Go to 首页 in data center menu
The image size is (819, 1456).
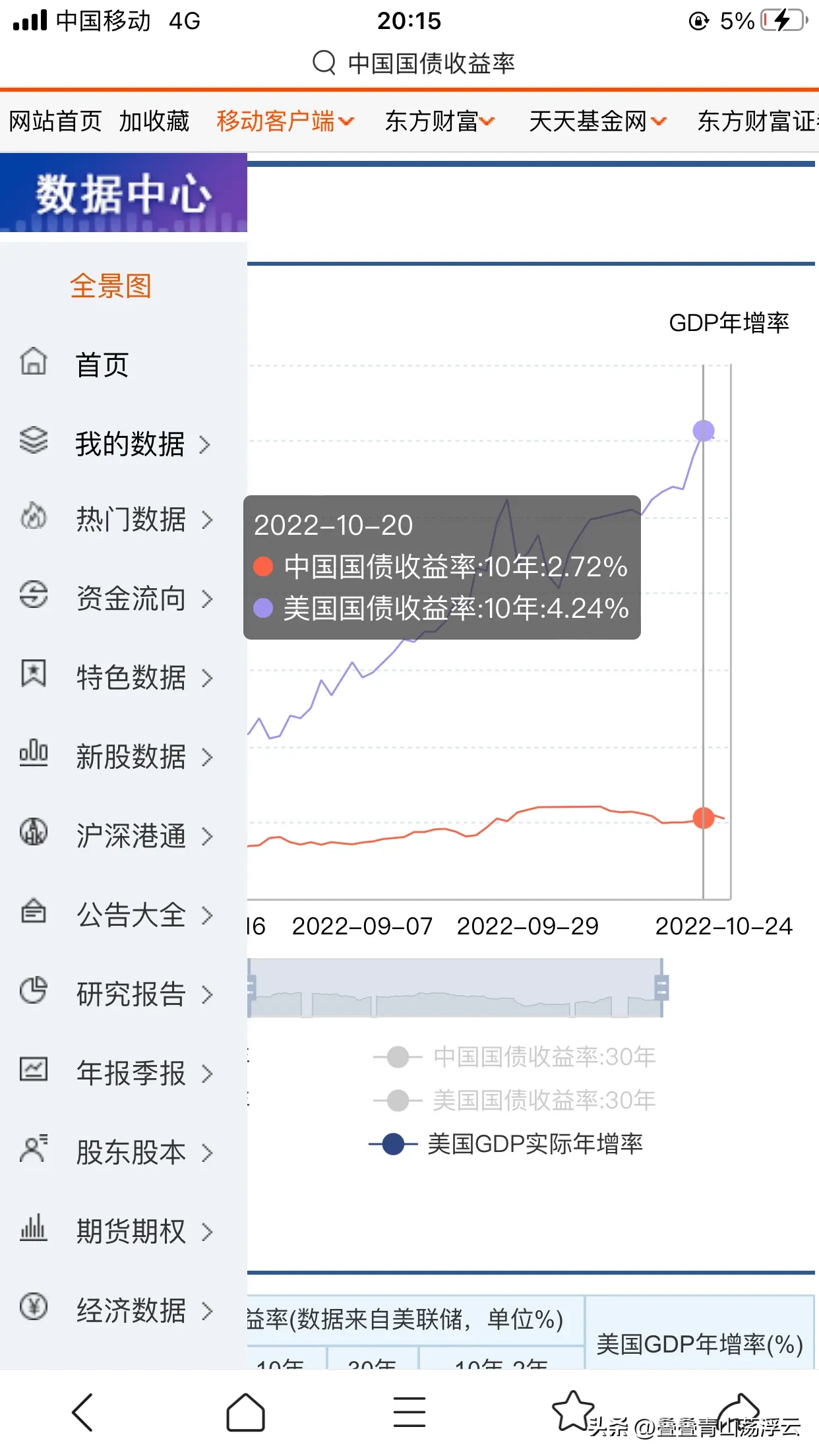102,365
